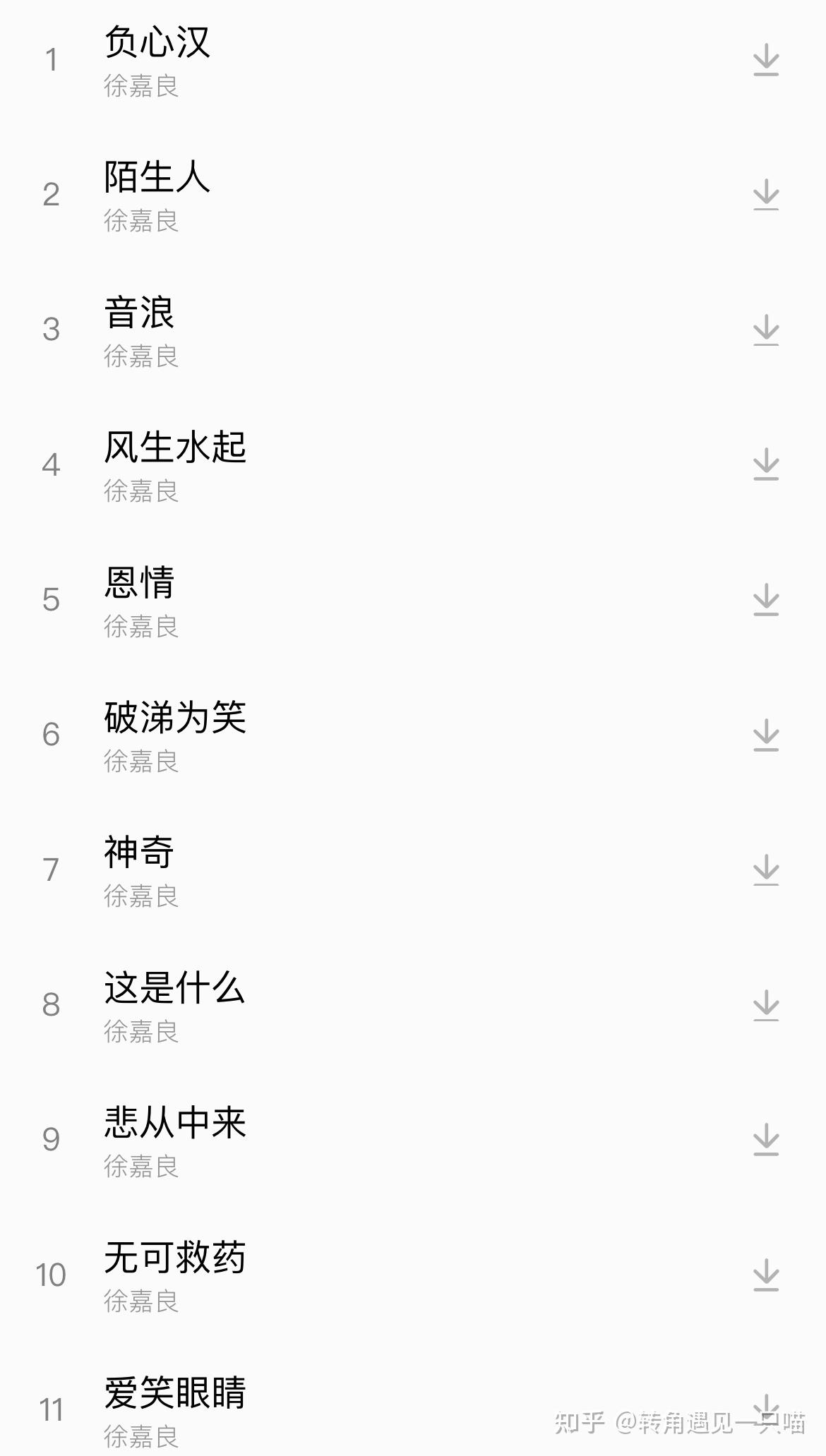Download the track 恩情
Viewport: 826px width, 1456px height.
(765, 601)
